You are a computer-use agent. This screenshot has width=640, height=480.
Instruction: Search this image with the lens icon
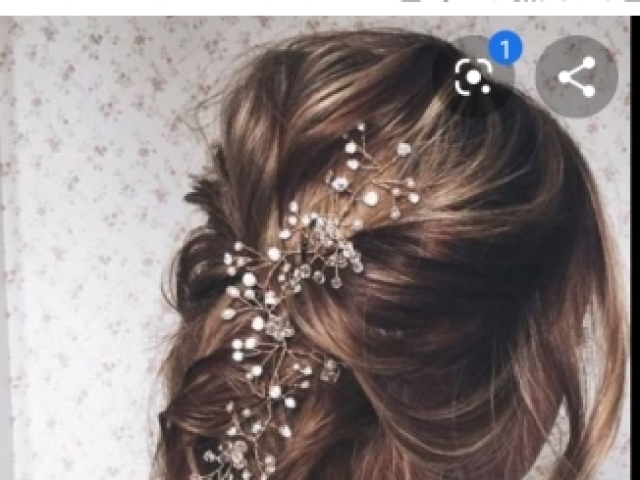coord(474,77)
